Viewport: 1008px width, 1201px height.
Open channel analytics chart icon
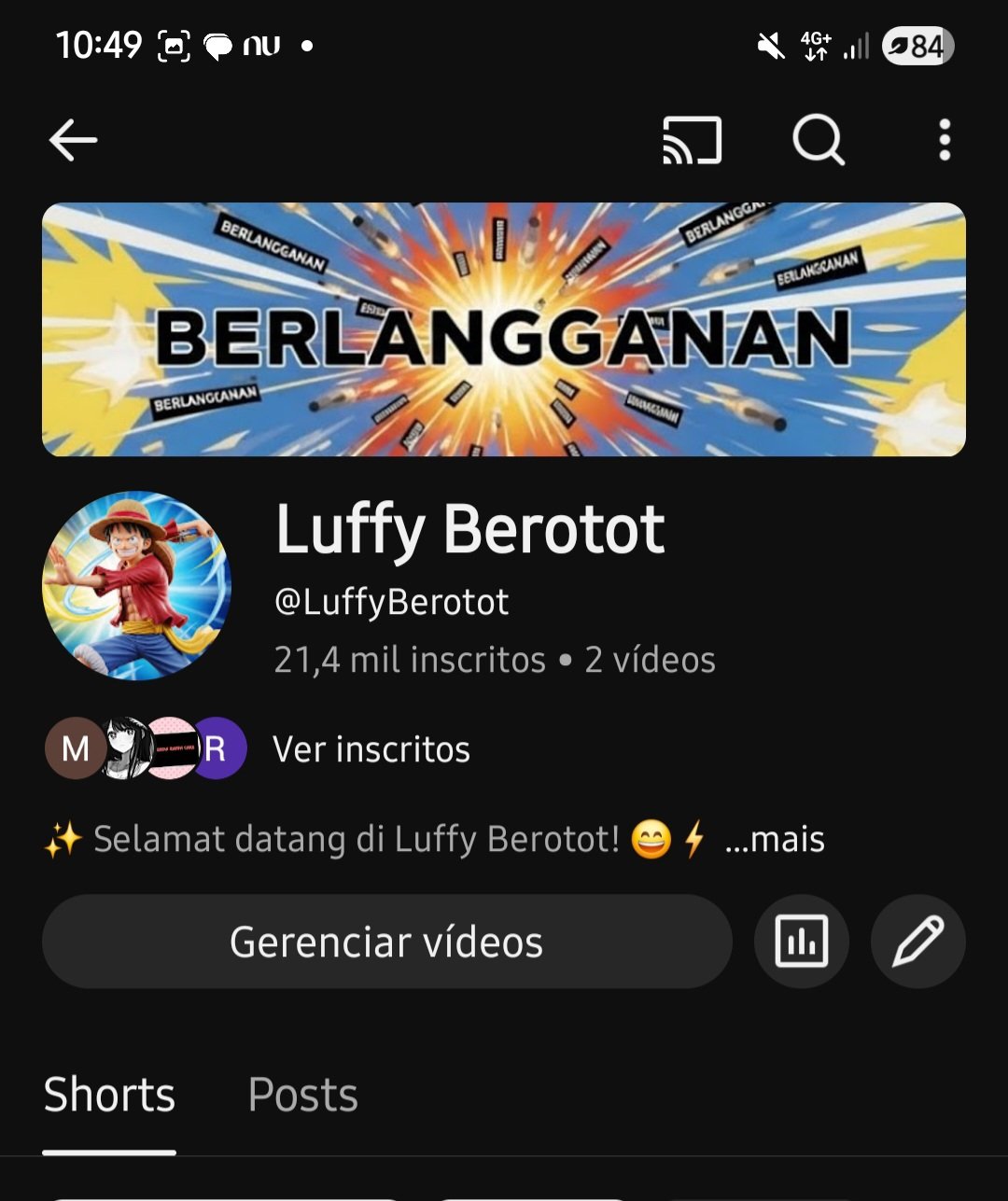(802, 942)
